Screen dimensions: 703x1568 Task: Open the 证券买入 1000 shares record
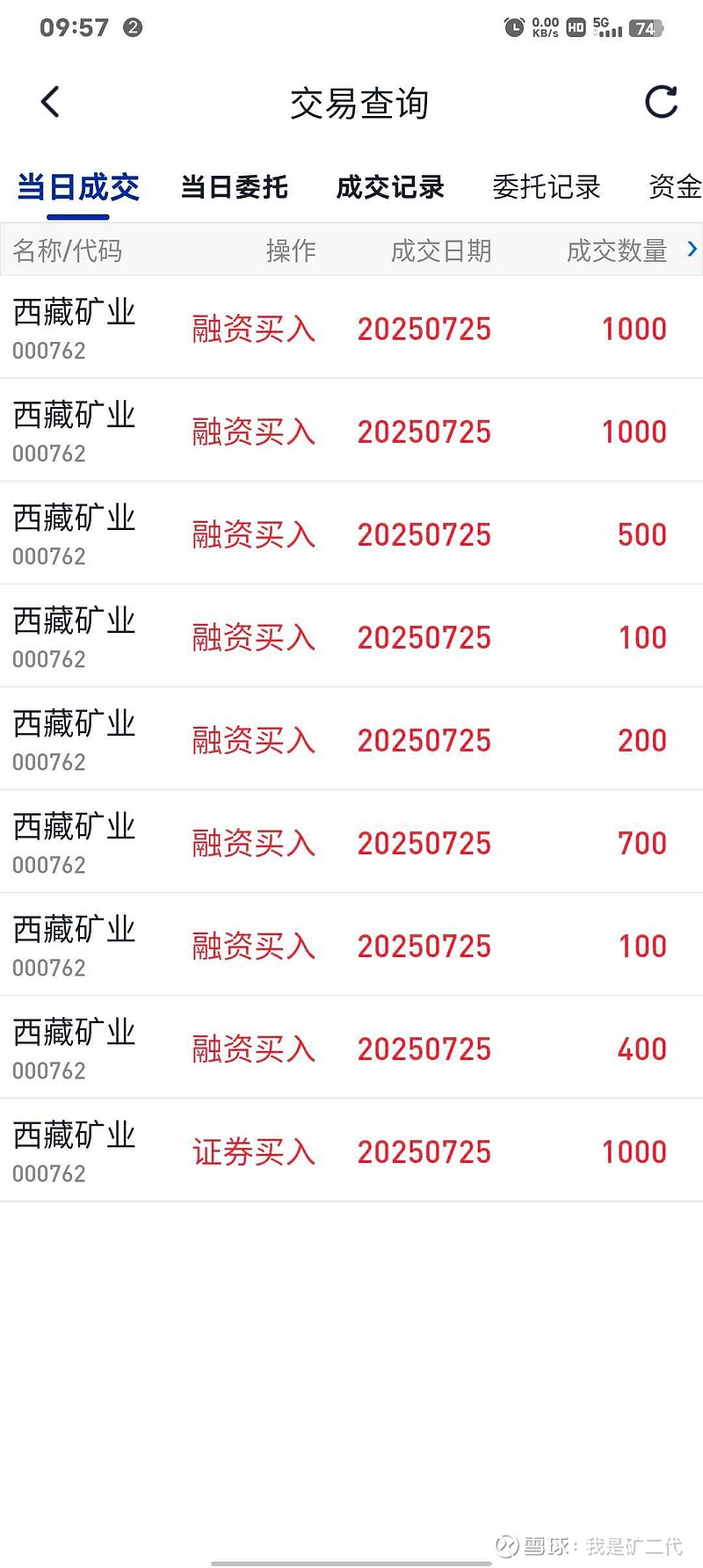[351, 1151]
